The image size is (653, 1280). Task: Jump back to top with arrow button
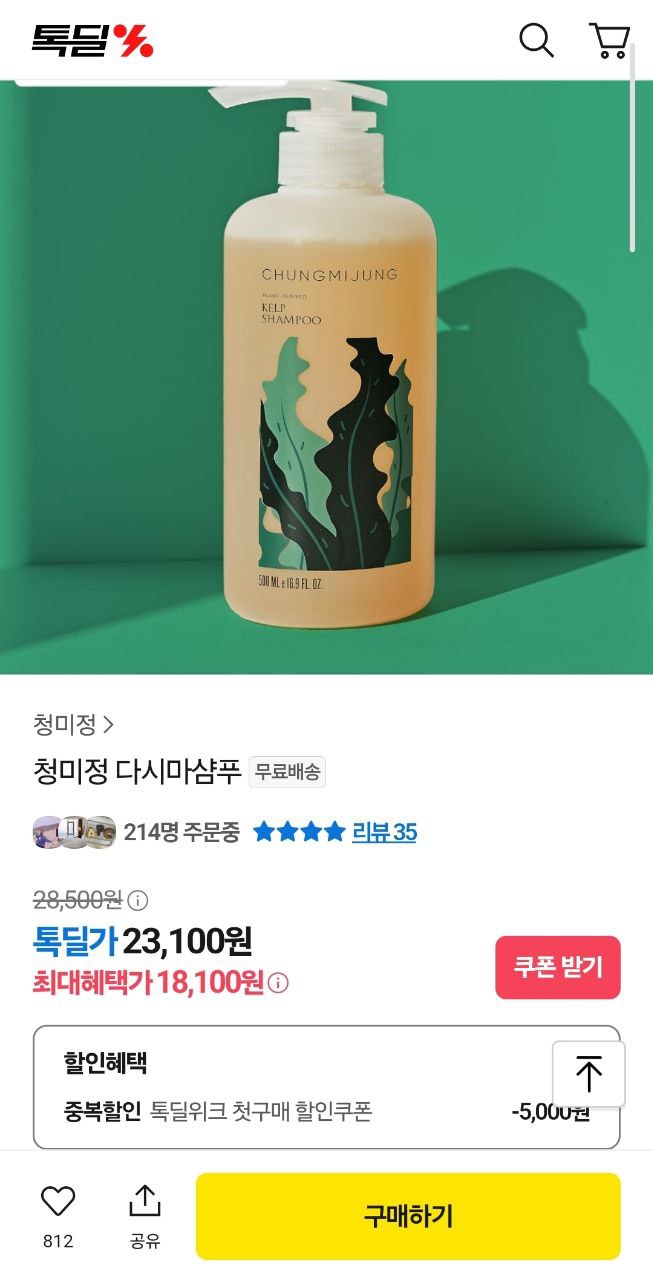[588, 1073]
